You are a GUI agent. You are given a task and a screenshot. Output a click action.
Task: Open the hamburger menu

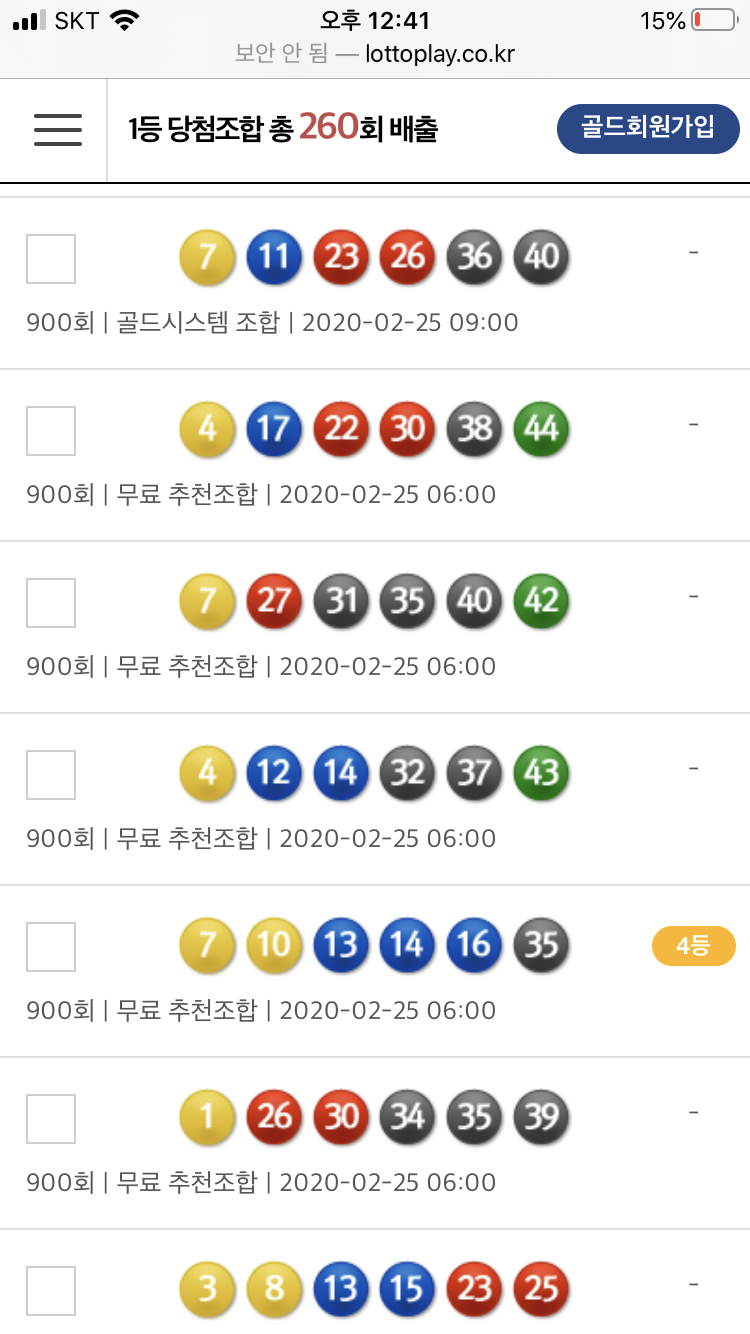pyautogui.click(x=57, y=130)
